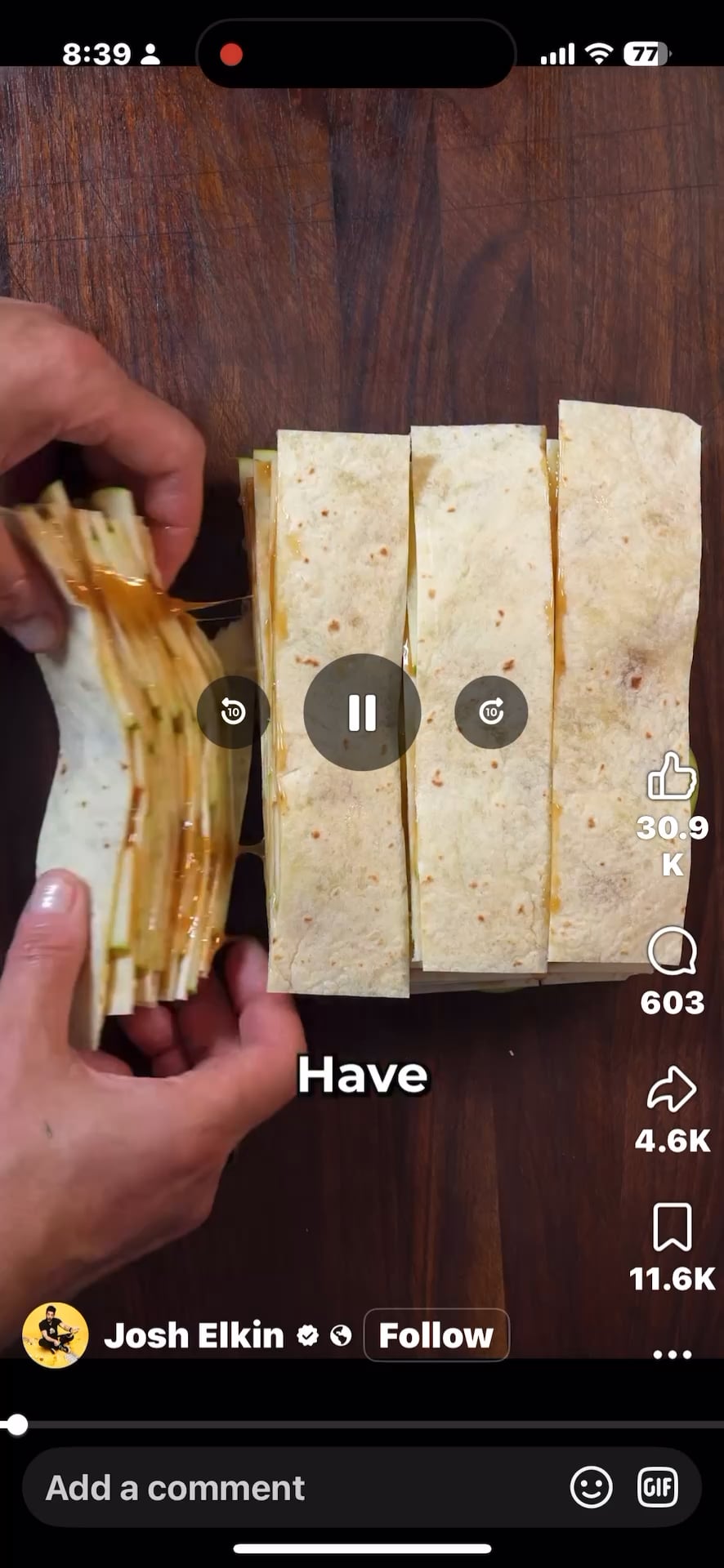The image size is (724, 1568).
Task: Open Josh Elkin's profile picture
Action: click(55, 1334)
